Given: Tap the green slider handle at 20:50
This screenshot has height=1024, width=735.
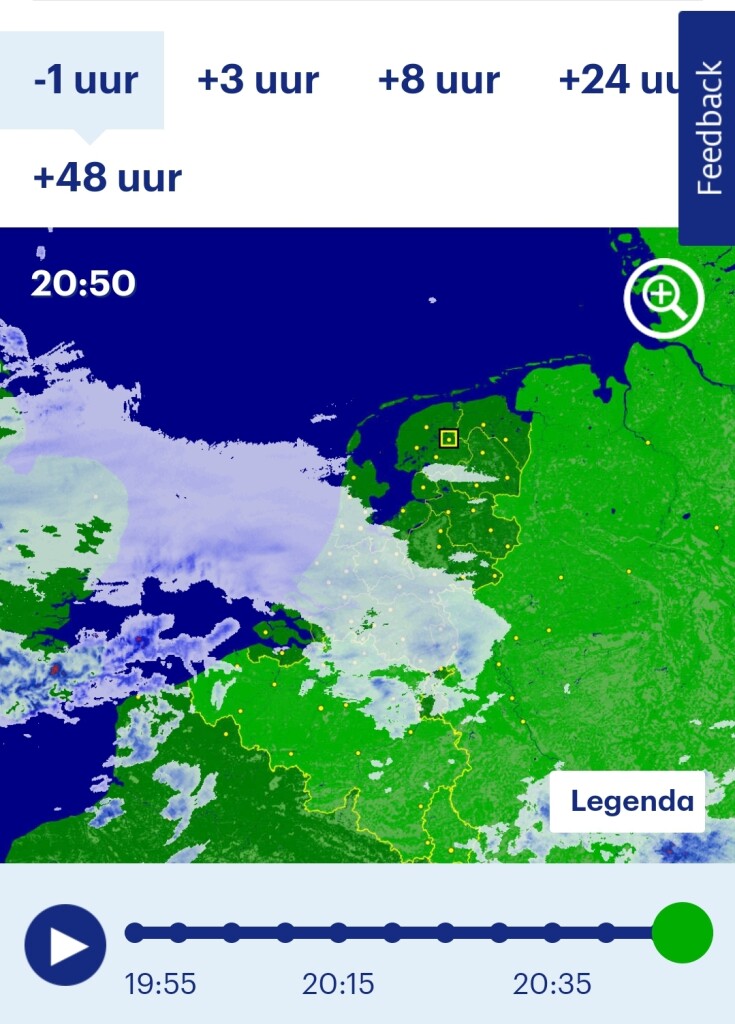Looking at the screenshot, I should click(x=682, y=932).
